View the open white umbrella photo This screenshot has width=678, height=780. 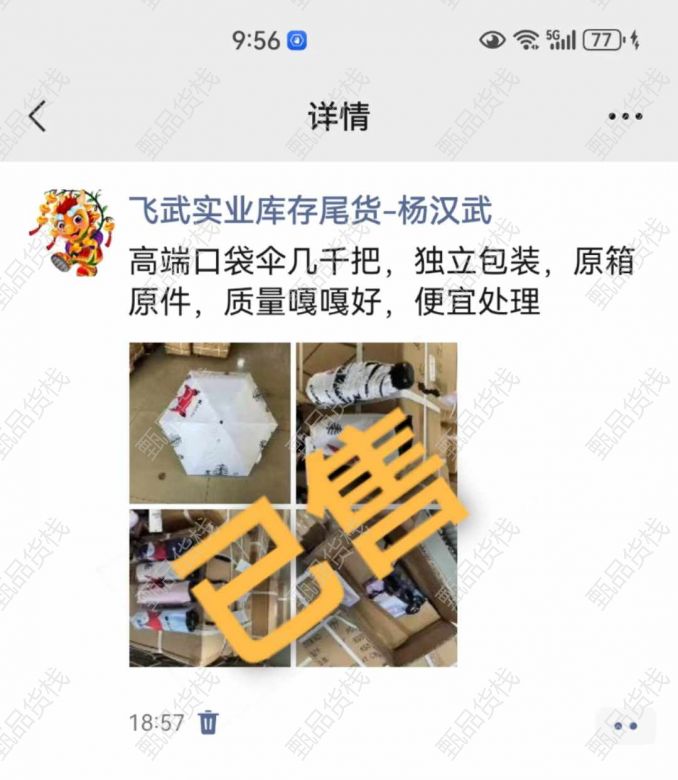tap(209, 422)
